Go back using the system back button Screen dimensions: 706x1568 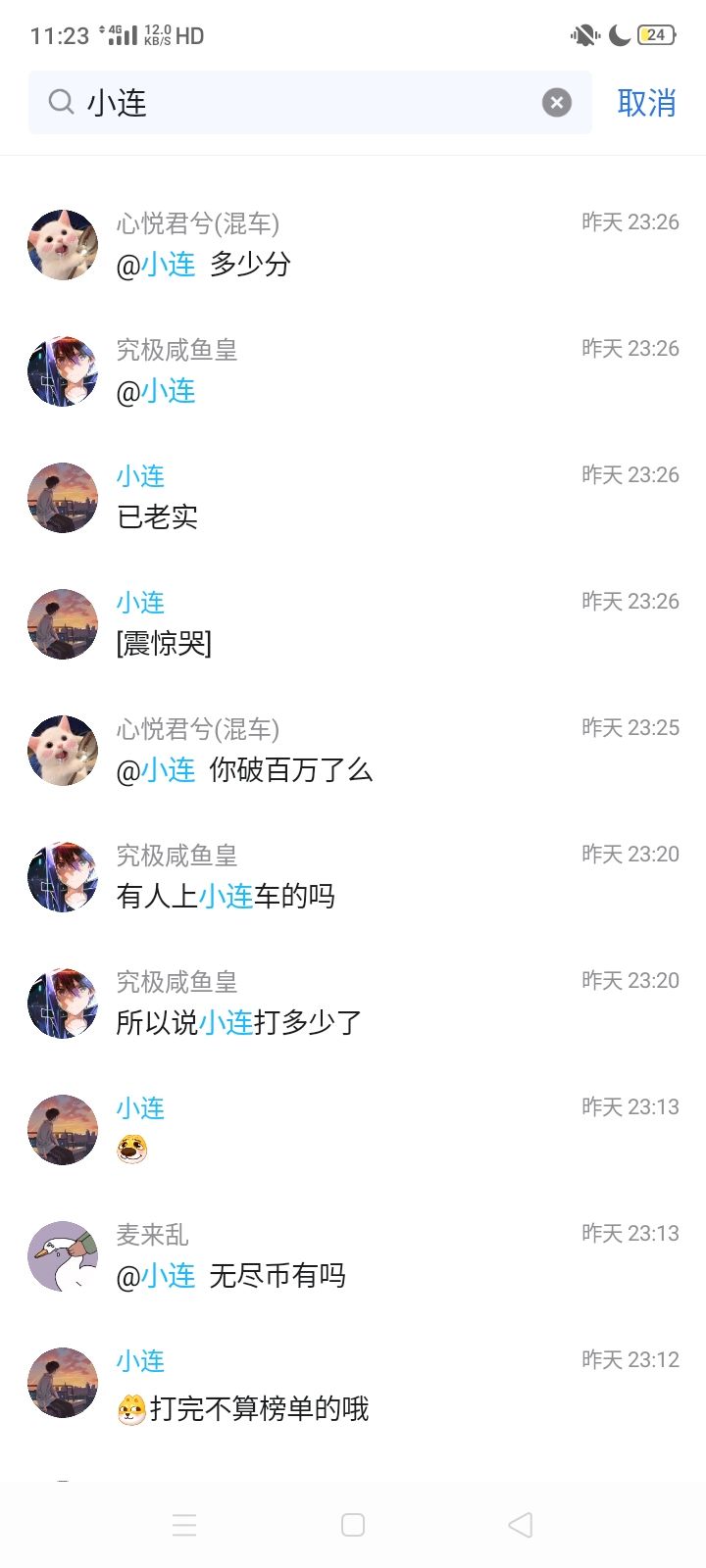pos(521,1525)
